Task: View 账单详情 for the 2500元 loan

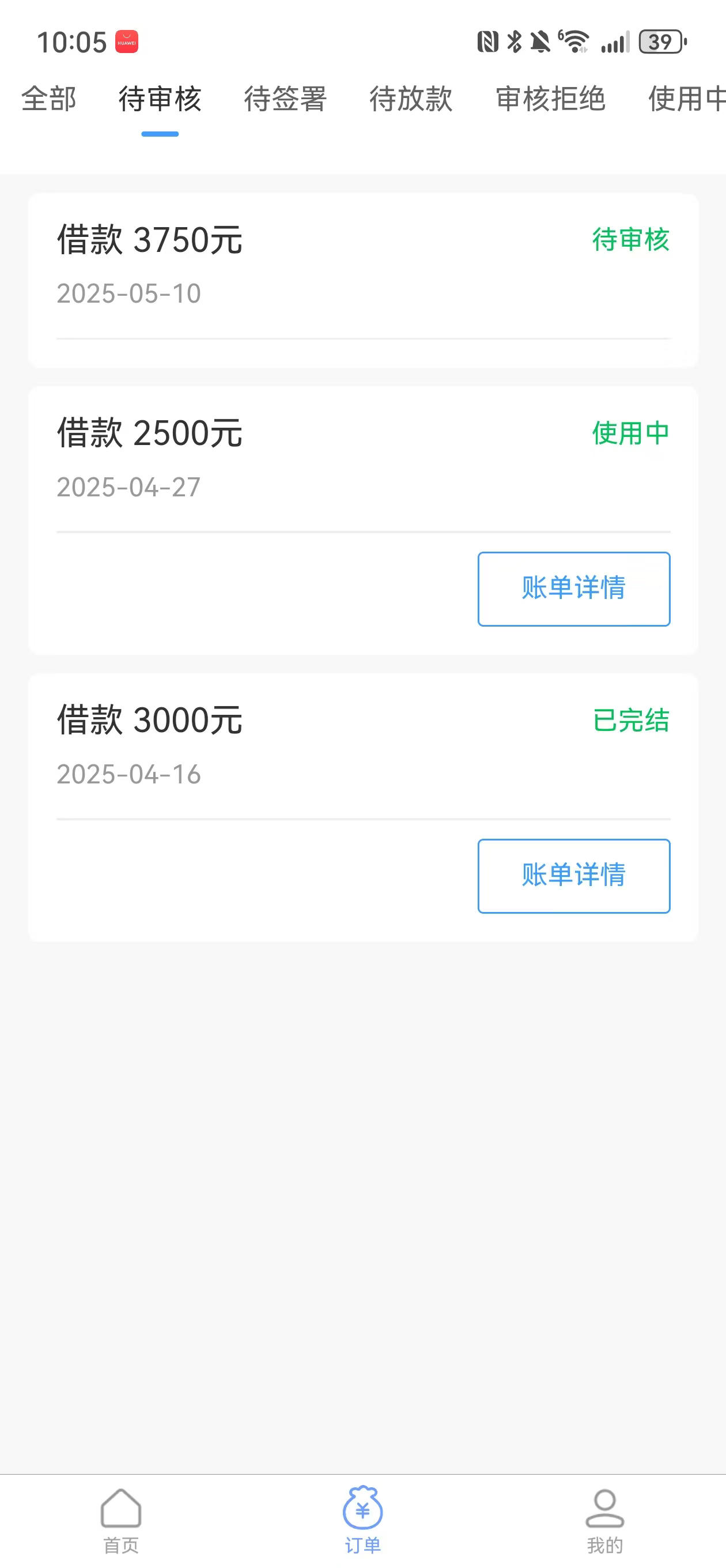Action: pyautogui.click(x=574, y=589)
